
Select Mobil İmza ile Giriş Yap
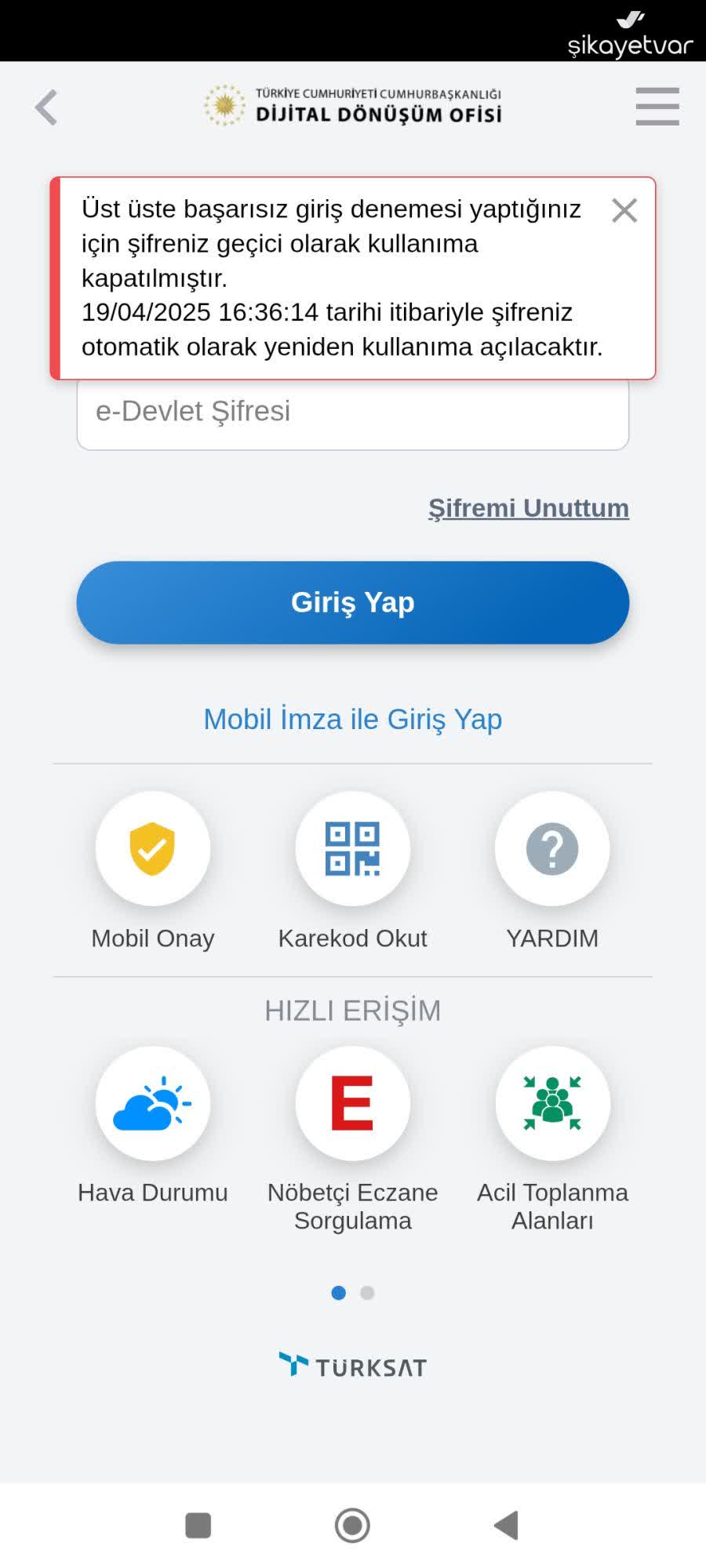coord(353,718)
